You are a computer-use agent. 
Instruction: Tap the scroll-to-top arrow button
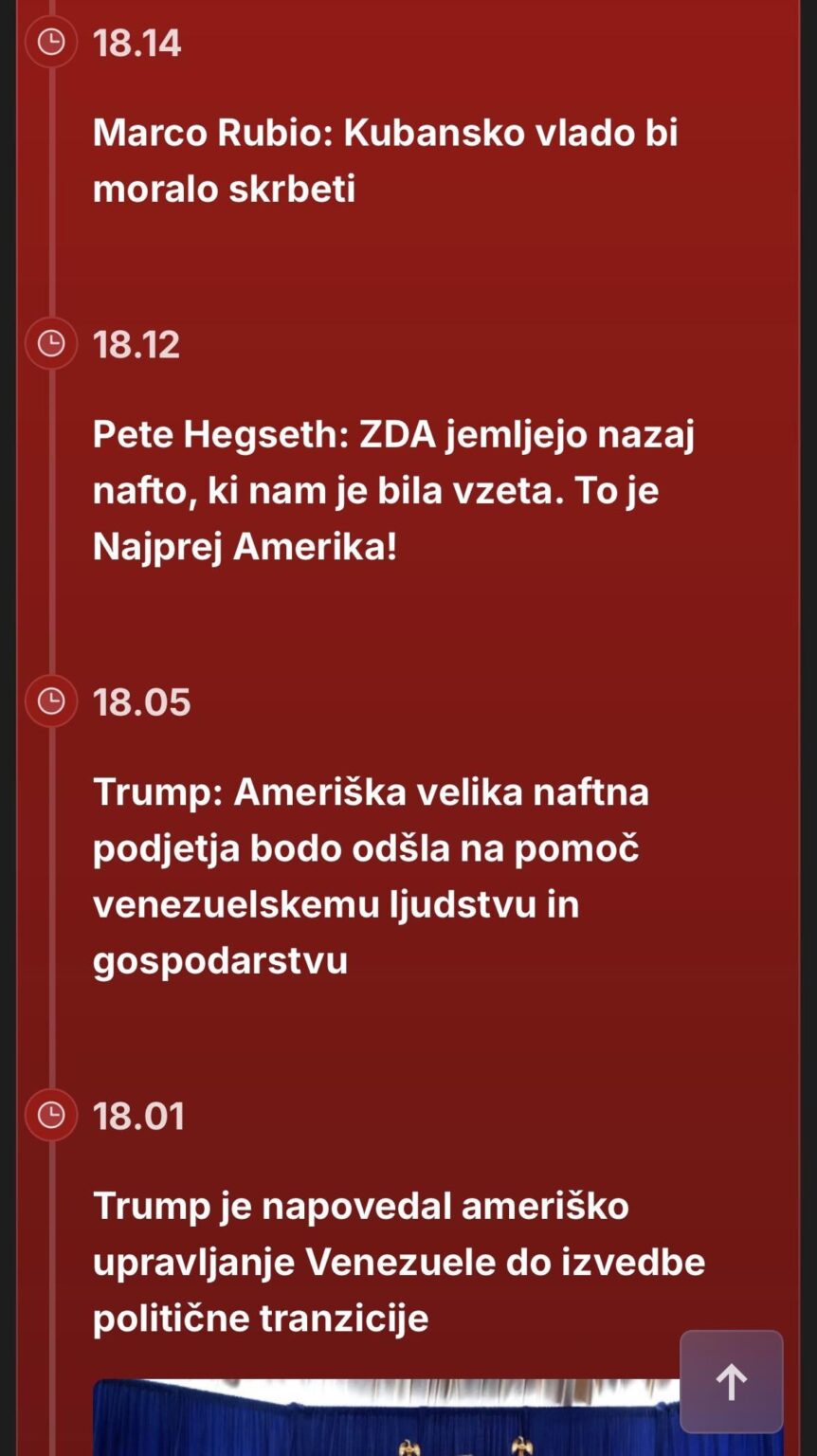(731, 1382)
